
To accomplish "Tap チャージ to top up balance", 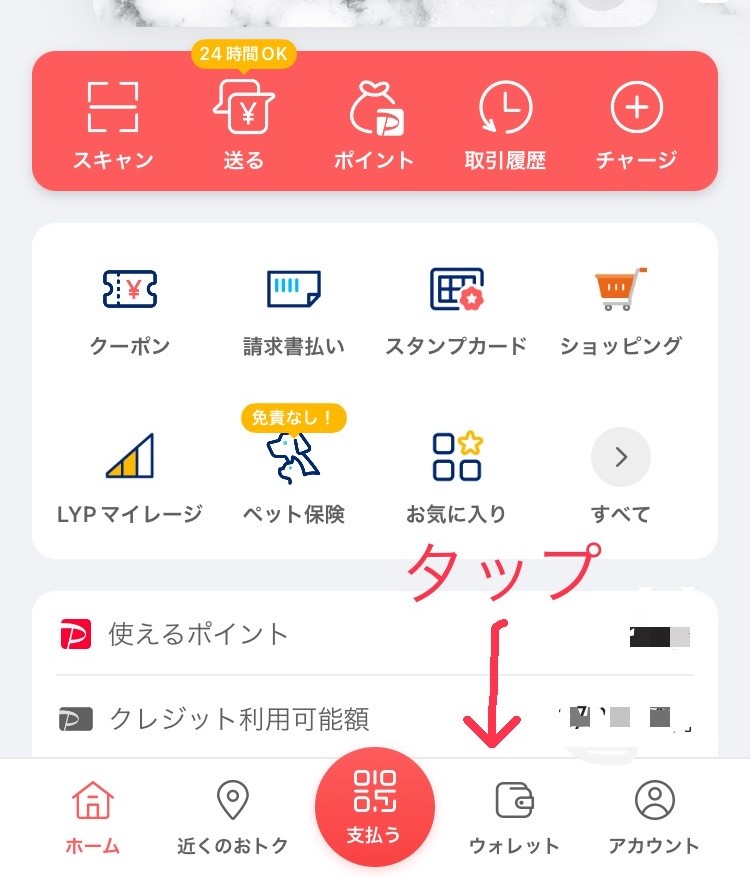I will pyautogui.click(x=636, y=124).
